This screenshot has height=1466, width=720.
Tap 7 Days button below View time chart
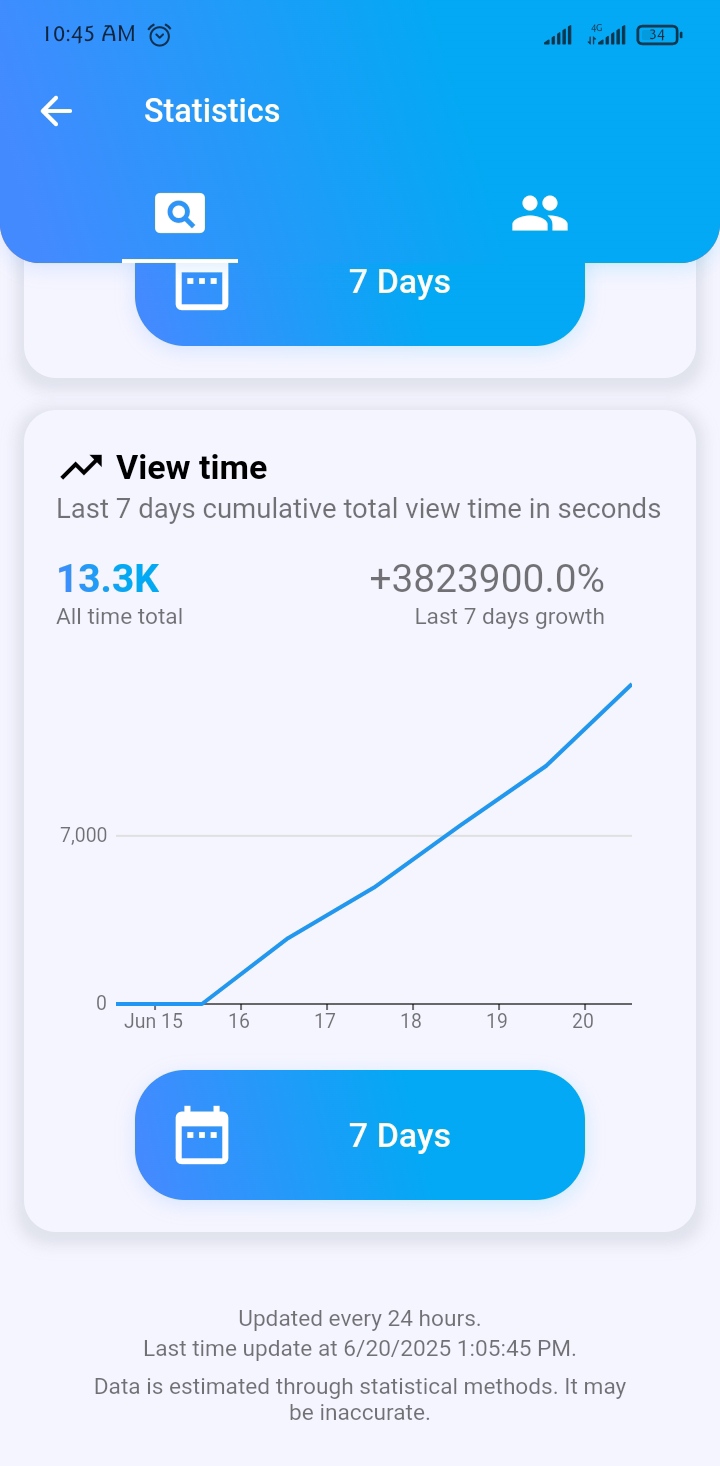pos(360,1135)
